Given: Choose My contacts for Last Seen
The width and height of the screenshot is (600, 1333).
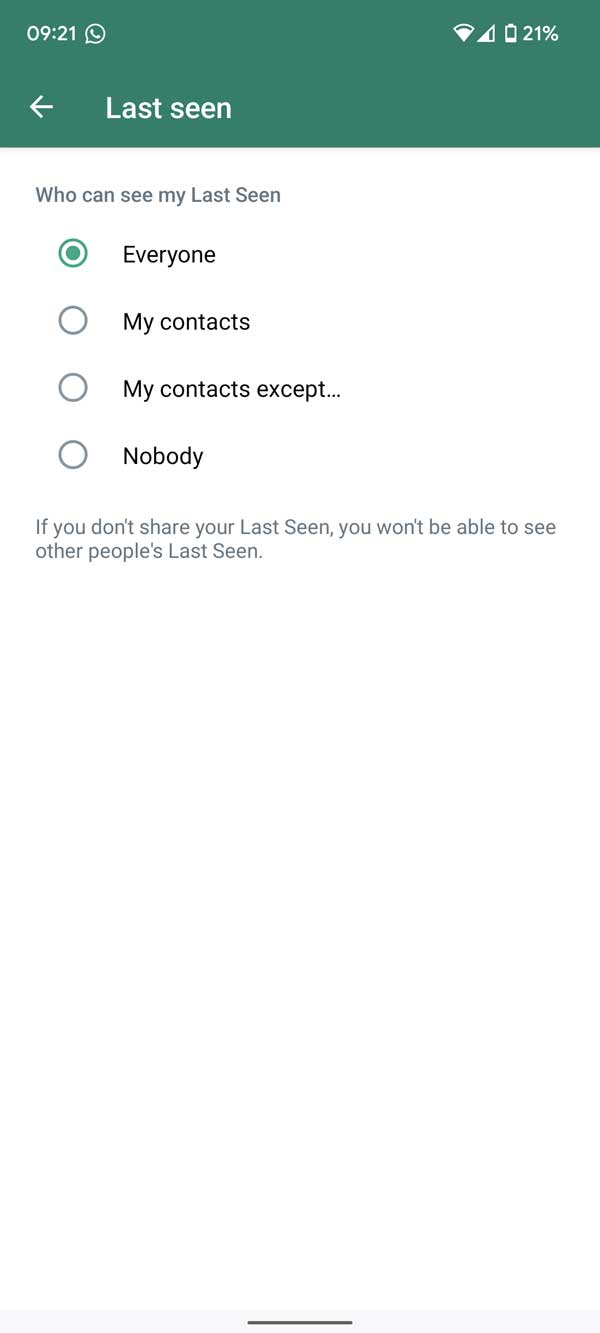Looking at the screenshot, I should click(x=73, y=321).
